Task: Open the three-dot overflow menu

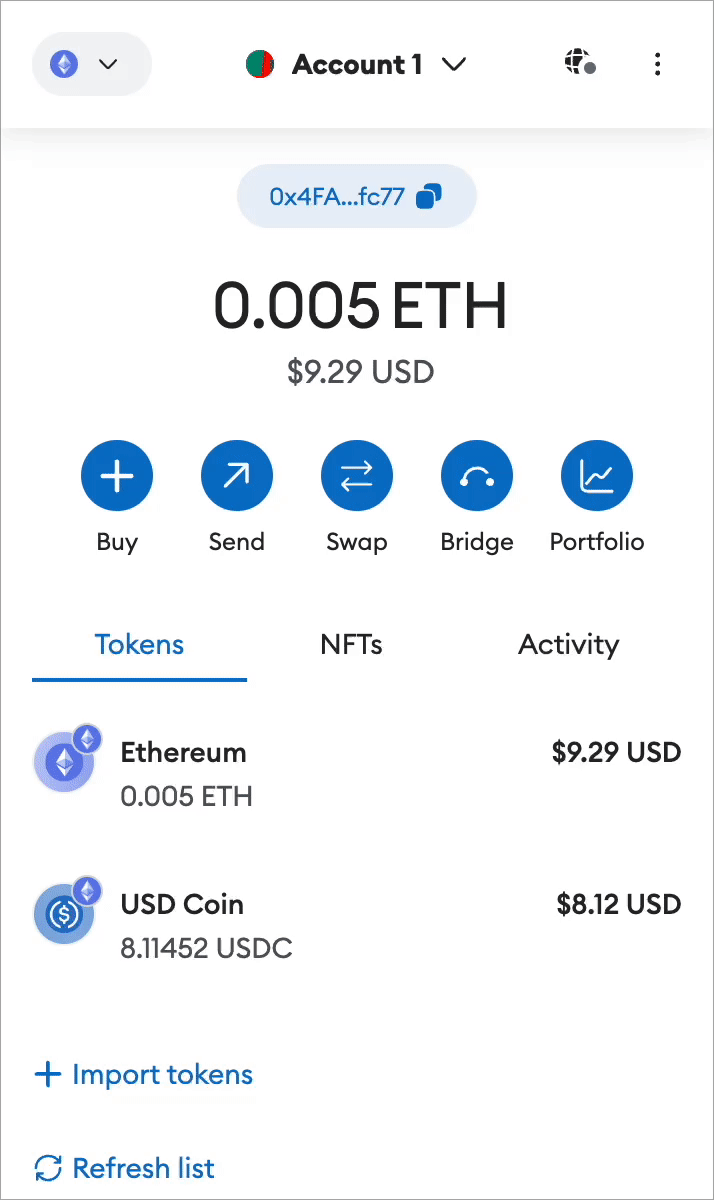Action: (x=657, y=65)
